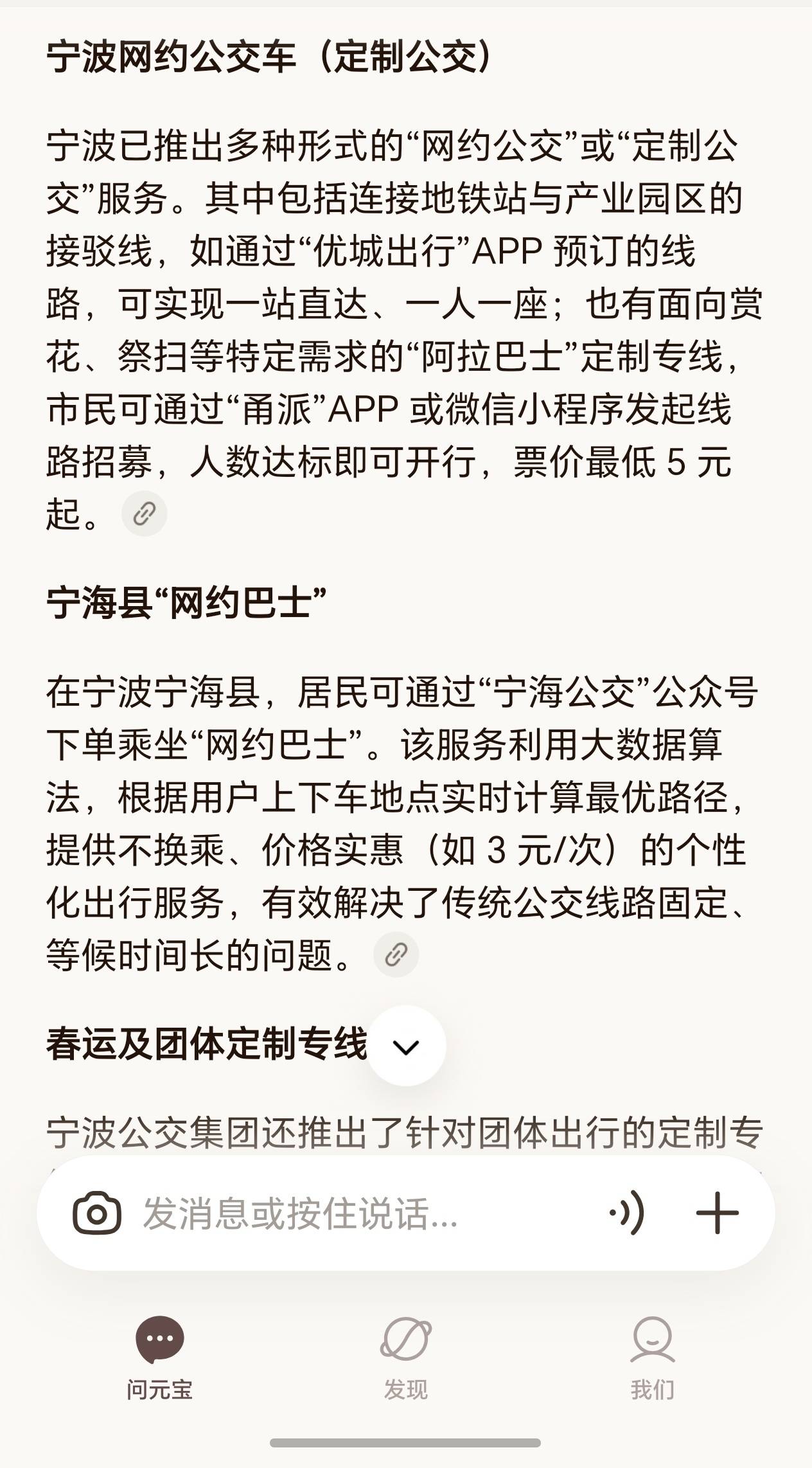The width and height of the screenshot is (812, 1468).
Task: Open source link after 宁海县网约巴士 paragraph
Action: click(396, 954)
